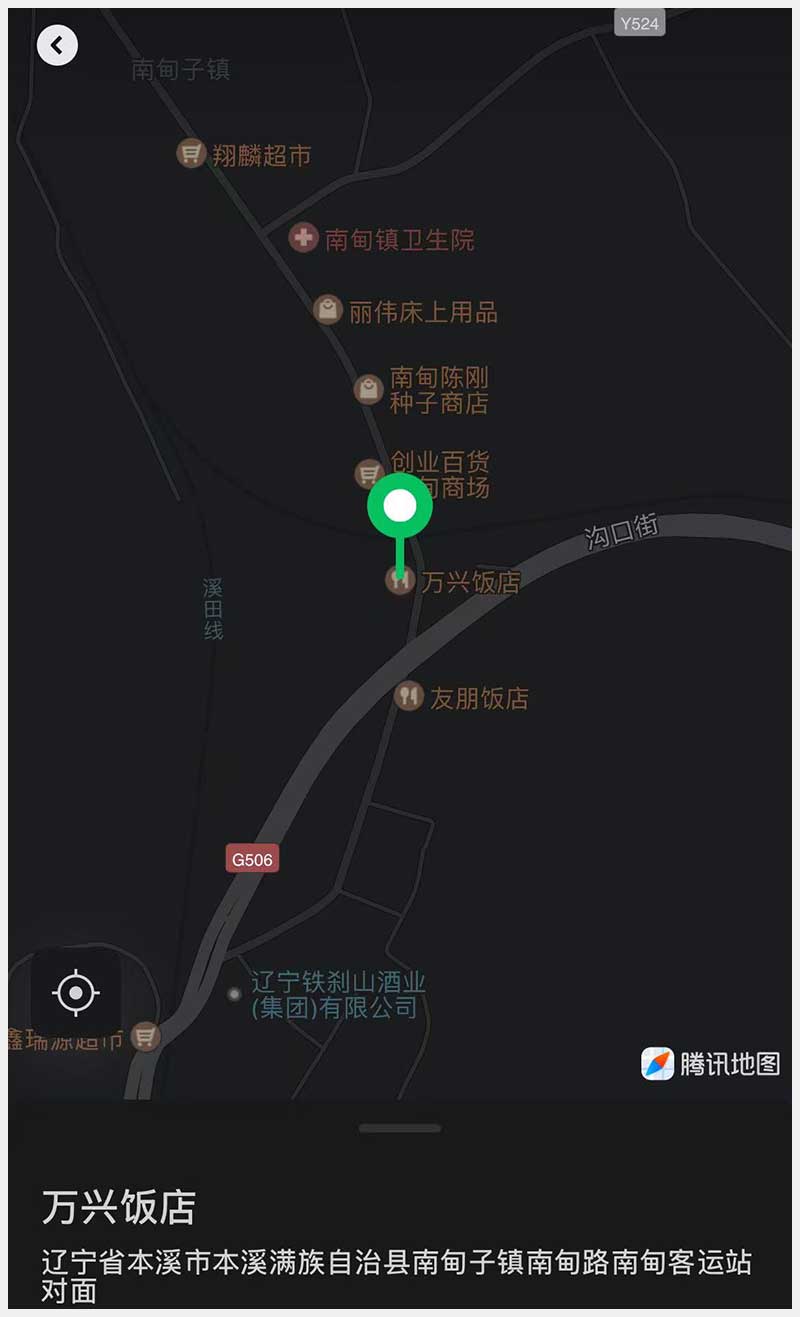This screenshot has width=800, height=1317.
Task: Expand the location details panel handle
Action: (x=400, y=1128)
